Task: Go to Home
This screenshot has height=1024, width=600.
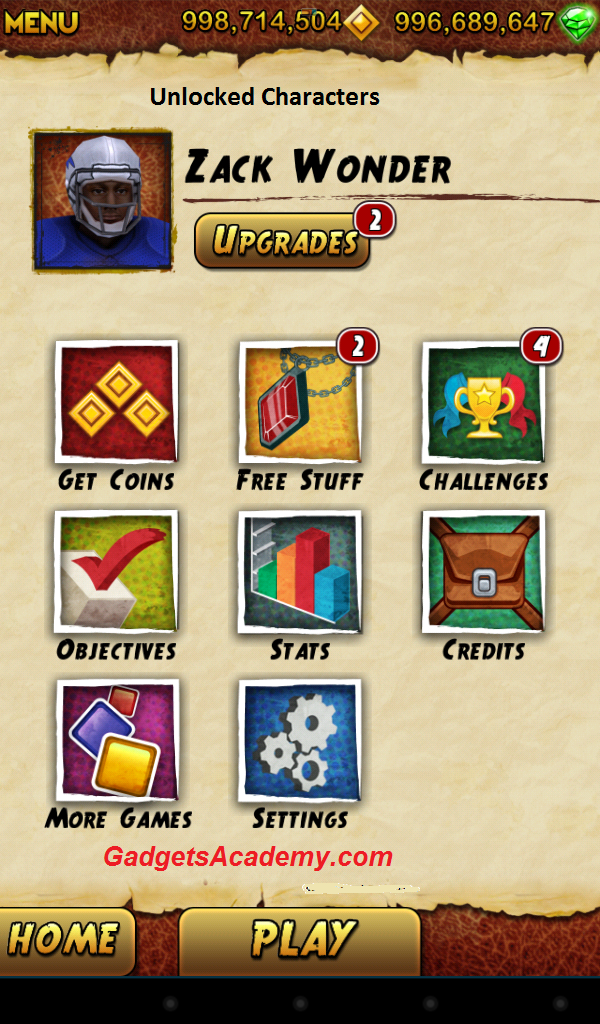Action: coord(64,940)
